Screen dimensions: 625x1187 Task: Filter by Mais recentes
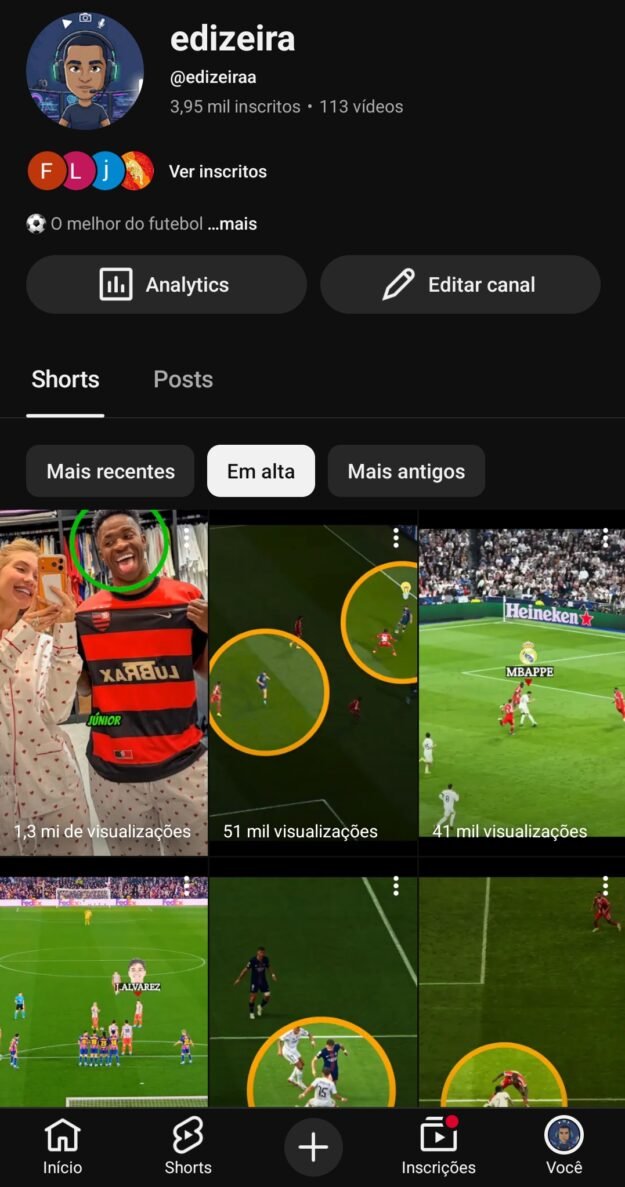click(110, 471)
